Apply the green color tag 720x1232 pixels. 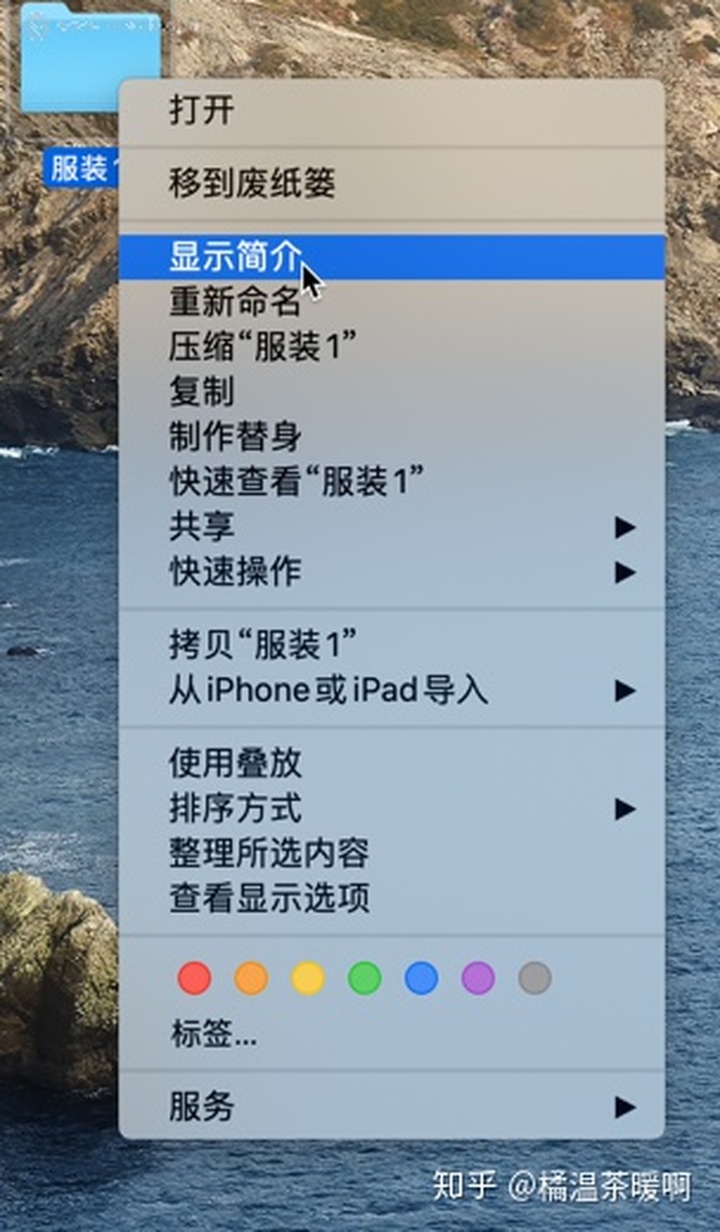coord(364,978)
